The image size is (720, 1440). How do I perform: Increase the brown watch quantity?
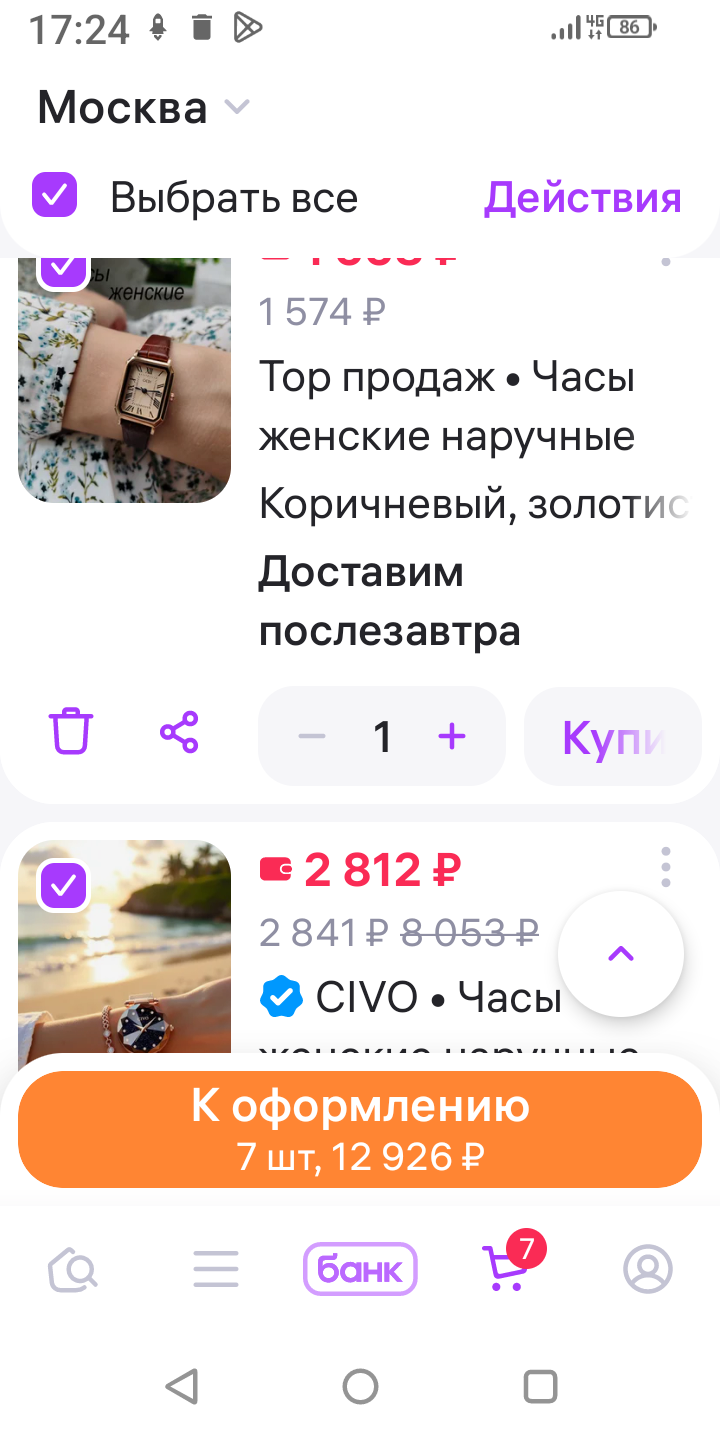452,737
